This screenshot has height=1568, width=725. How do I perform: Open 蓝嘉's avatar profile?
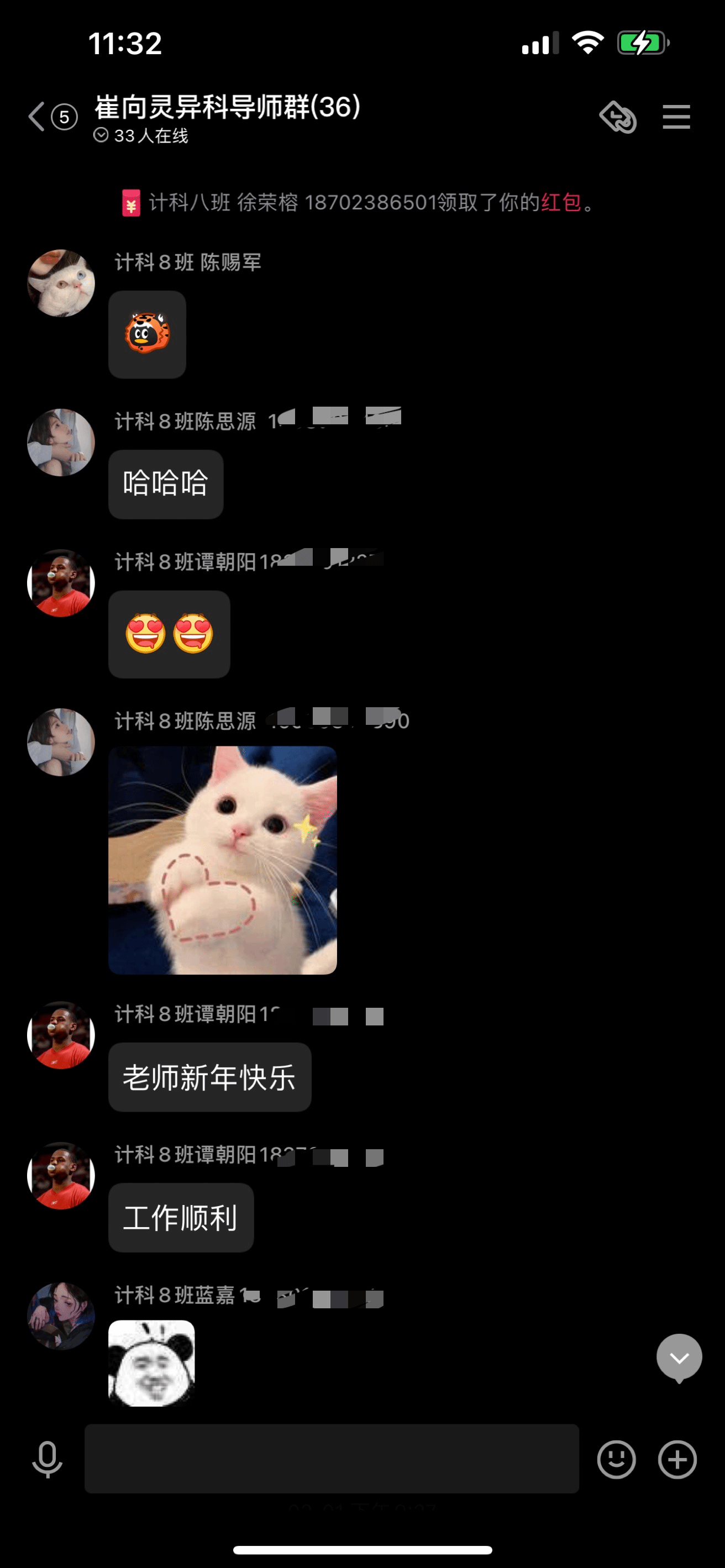(61, 1316)
